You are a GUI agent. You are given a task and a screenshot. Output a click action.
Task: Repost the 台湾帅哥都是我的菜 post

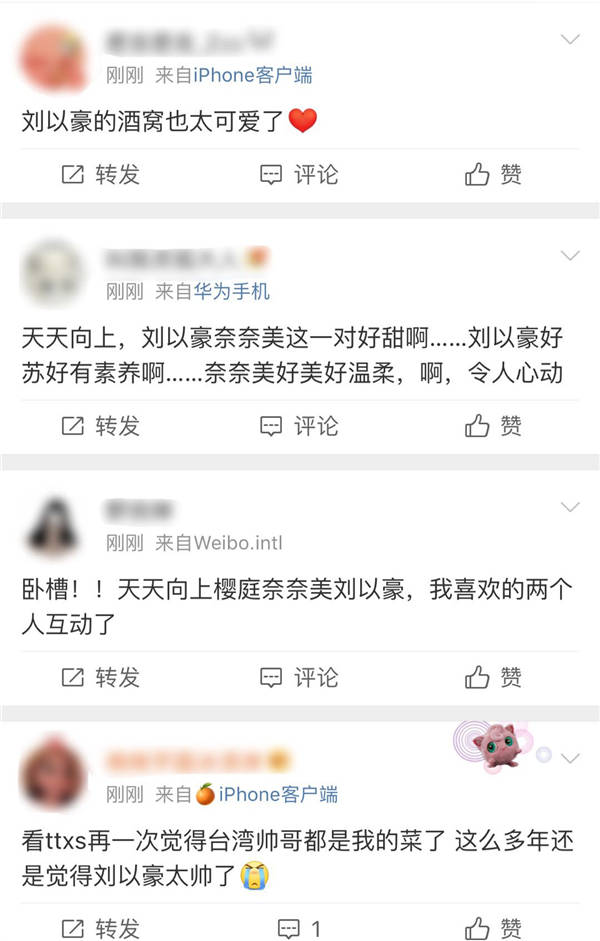coord(100,927)
